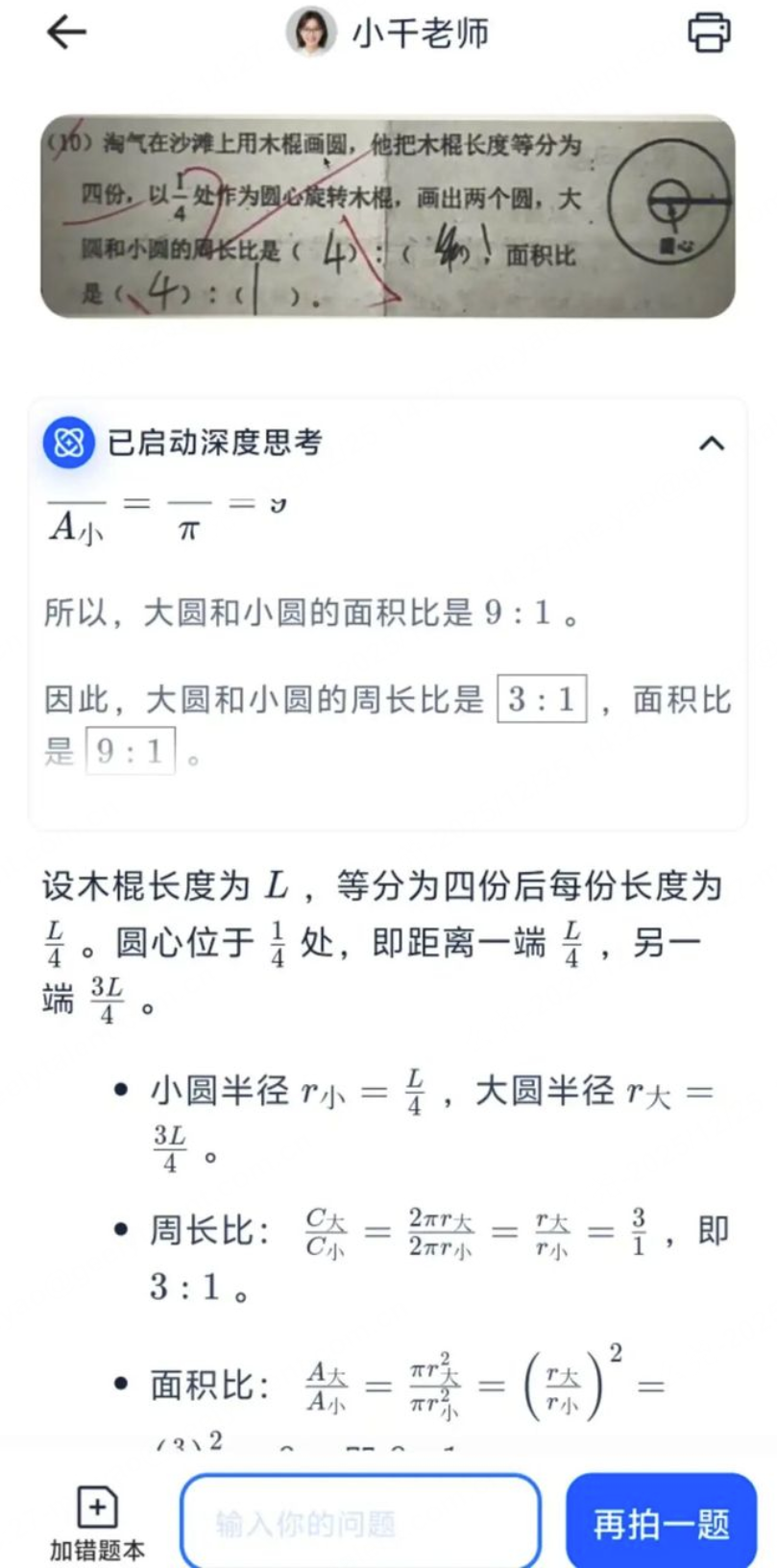The height and width of the screenshot is (1568, 777).
Task: Tap 再拍一题 to photograph another question
Action: click(661, 1523)
